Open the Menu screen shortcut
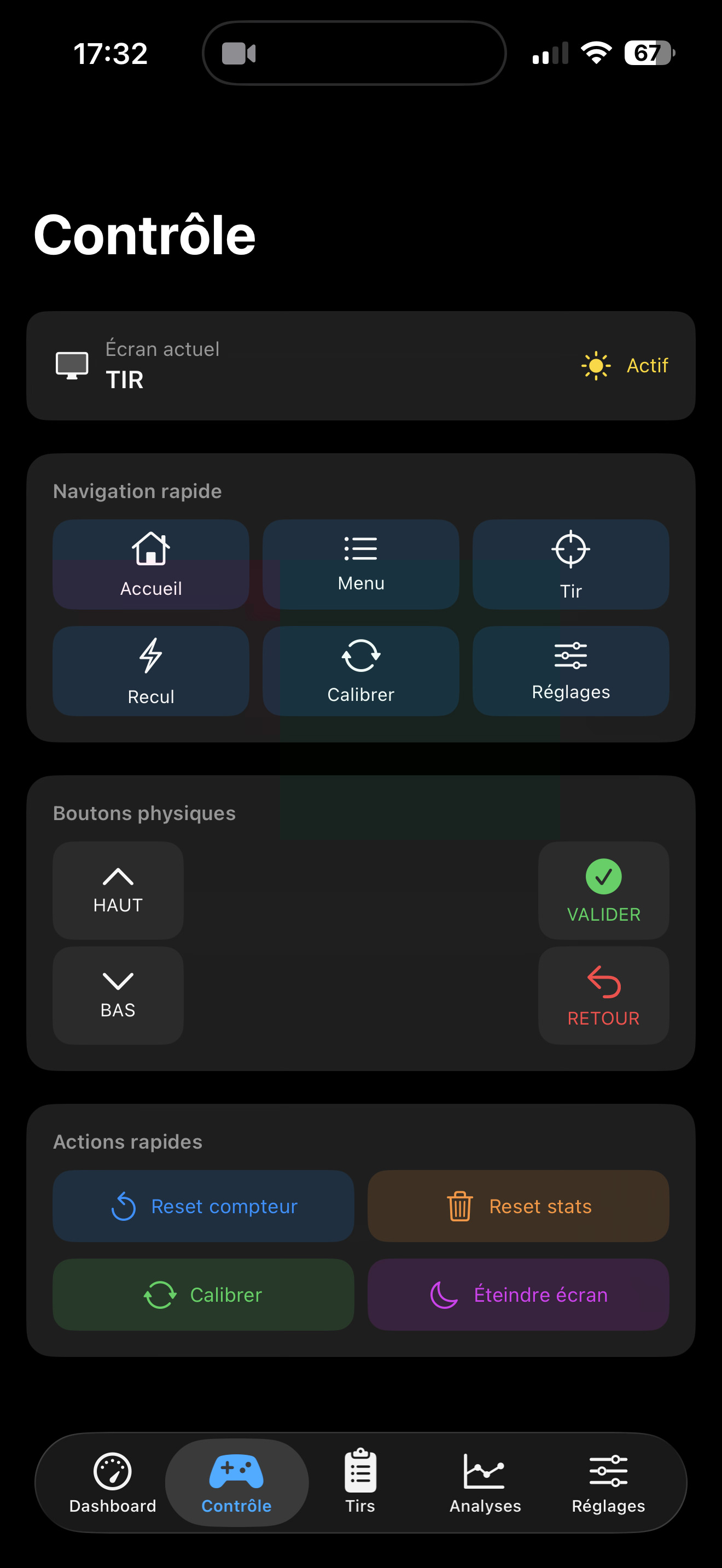The width and height of the screenshot is (722, 1568). [360, 564]
